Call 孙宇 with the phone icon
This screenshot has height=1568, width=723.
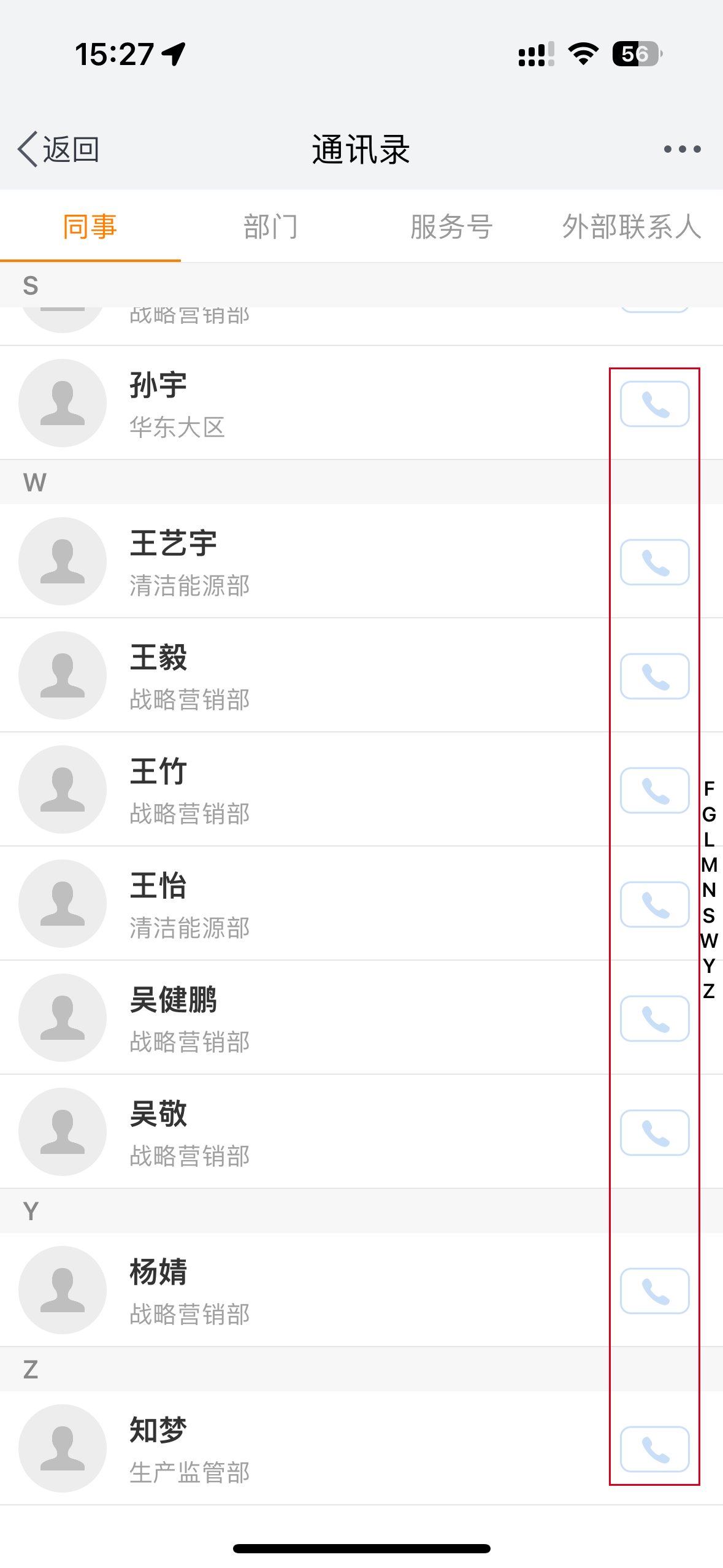pyautogui.click(x=654, y=404)
